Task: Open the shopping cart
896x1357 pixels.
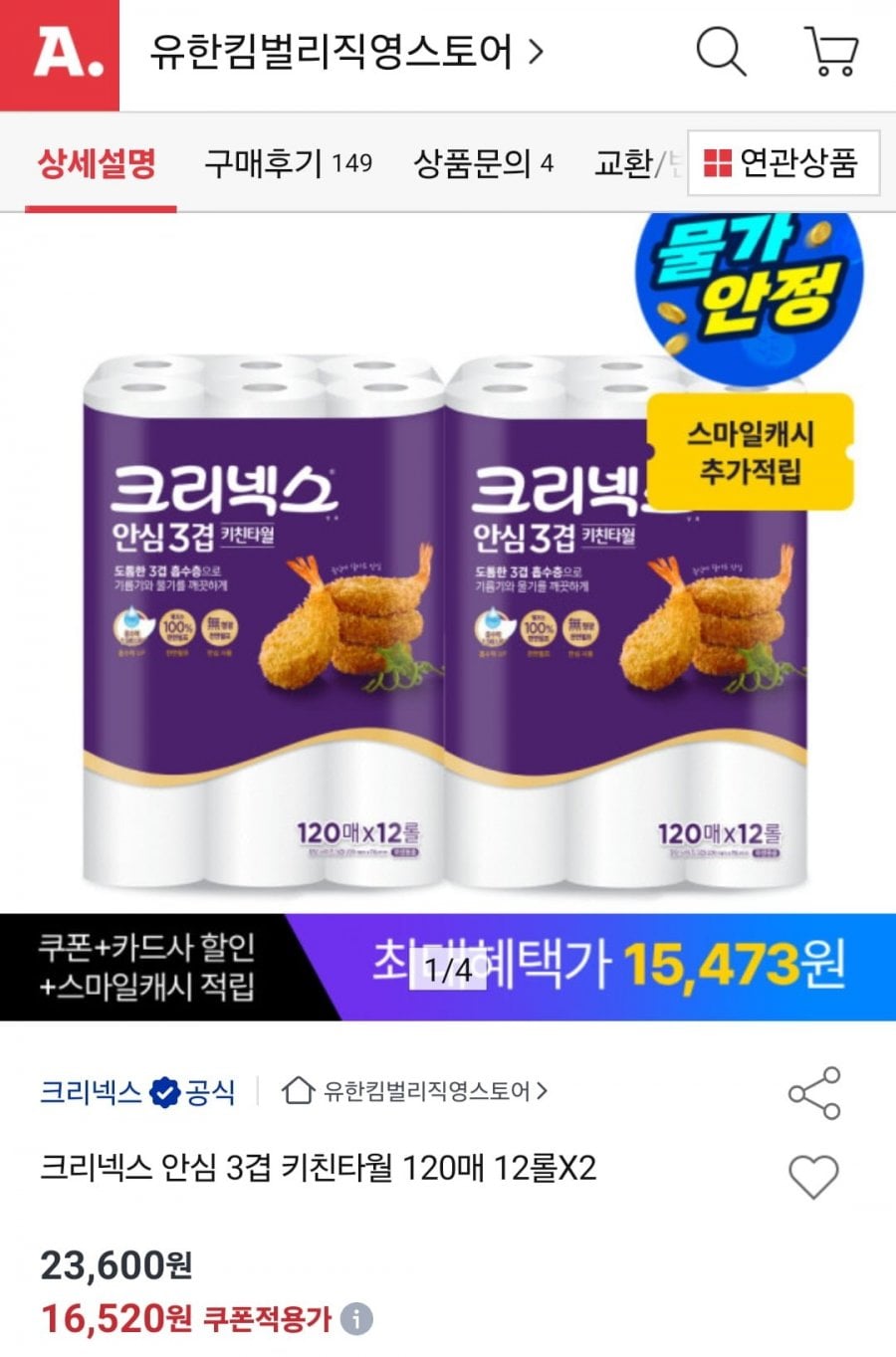Action: (x=831, y=51)
